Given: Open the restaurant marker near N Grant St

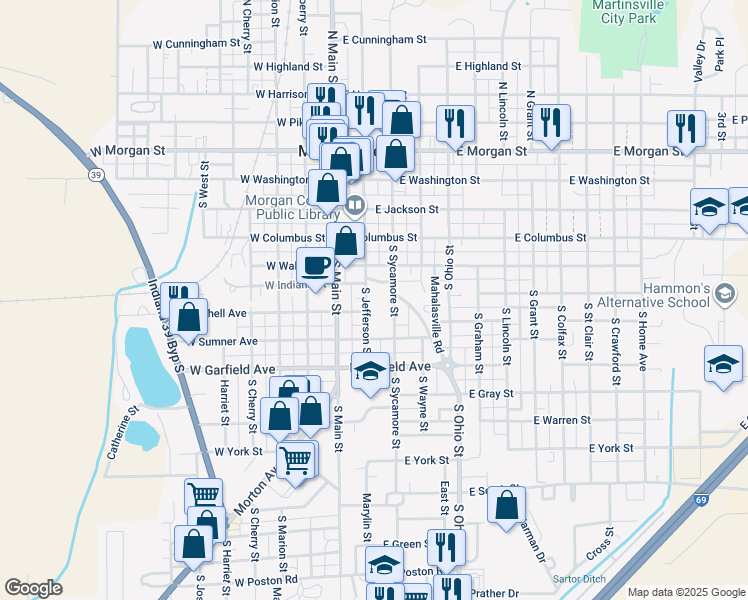Looking at the screenshot, I should coord(551,123).
